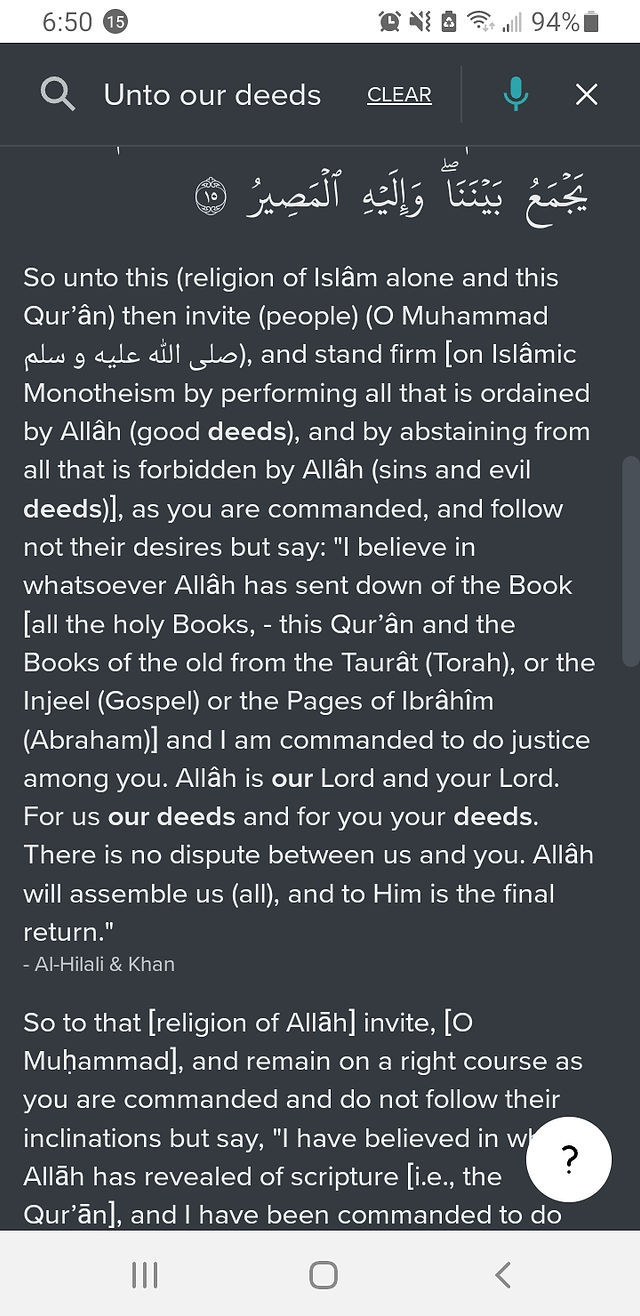Open recent apps from the navigation bar
640x1316 pixels.
145,1274
